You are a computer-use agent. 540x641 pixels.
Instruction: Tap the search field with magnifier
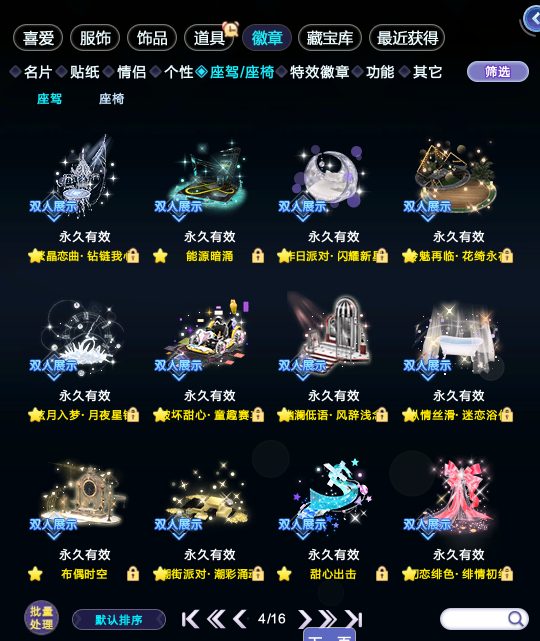(484, 619)
